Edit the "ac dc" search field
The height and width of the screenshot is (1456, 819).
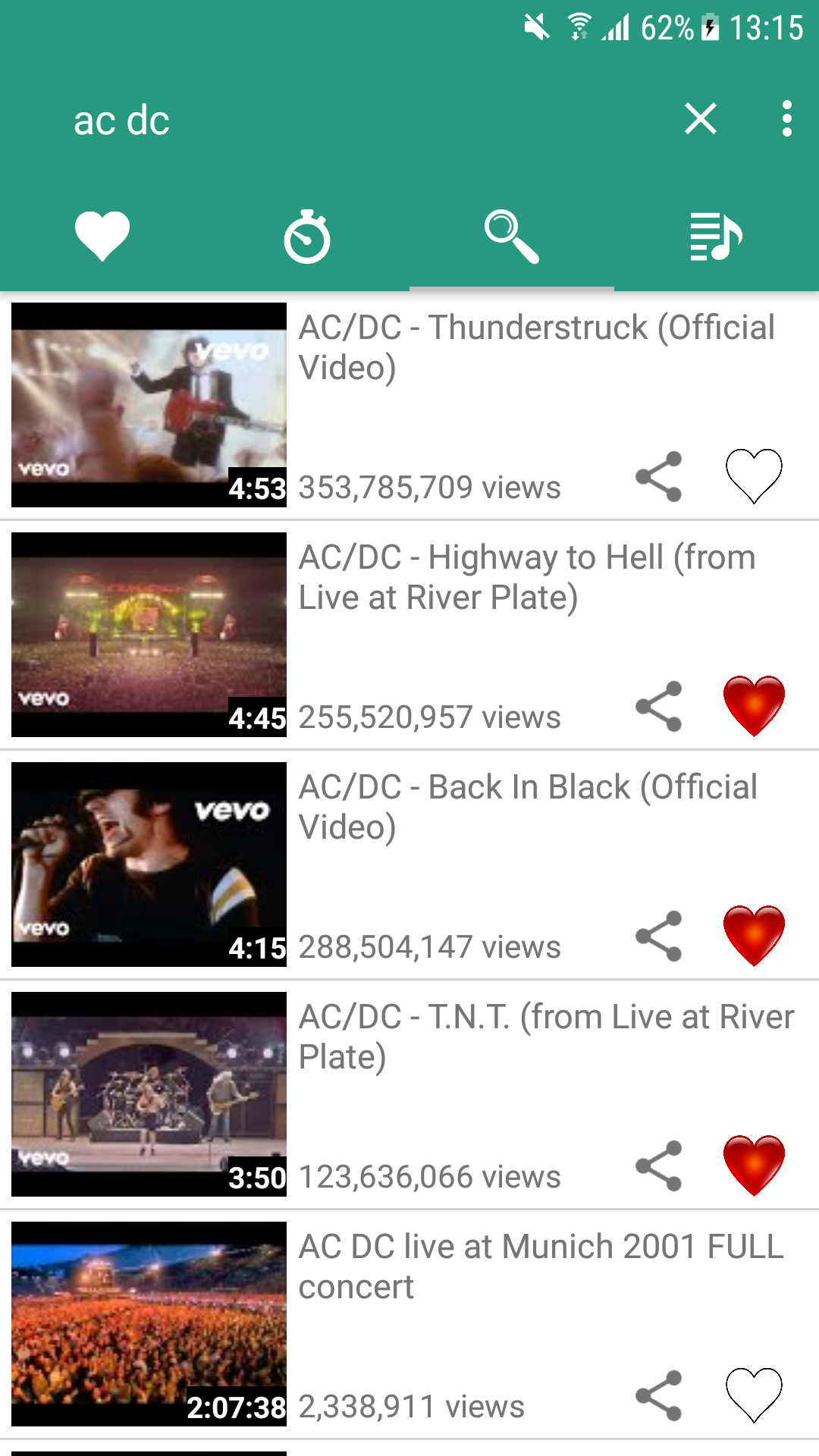341,121
